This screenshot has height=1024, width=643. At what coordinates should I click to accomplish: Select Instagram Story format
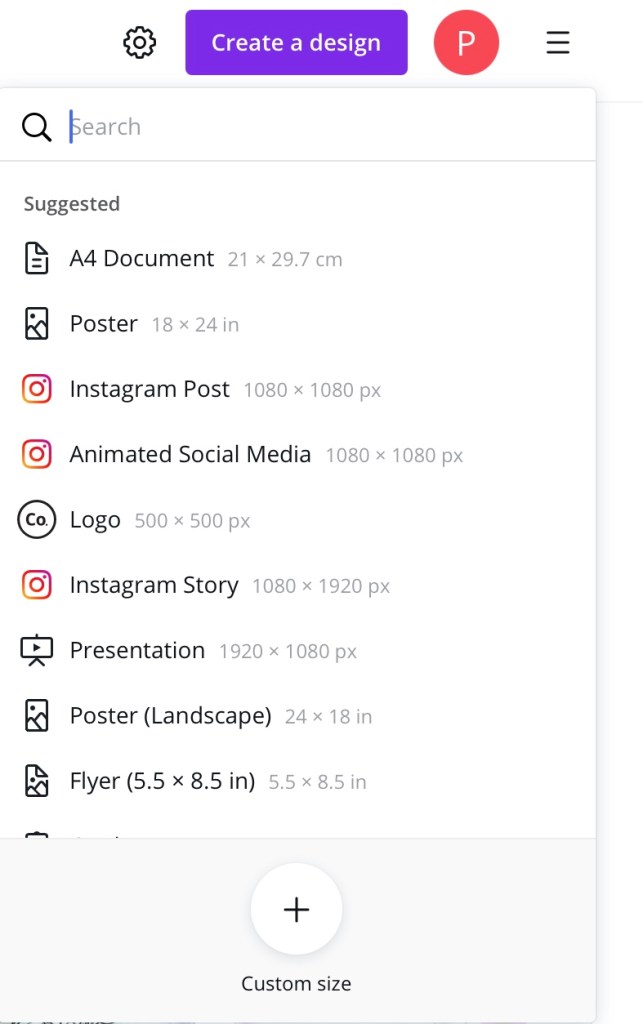(x=154, y=585)
